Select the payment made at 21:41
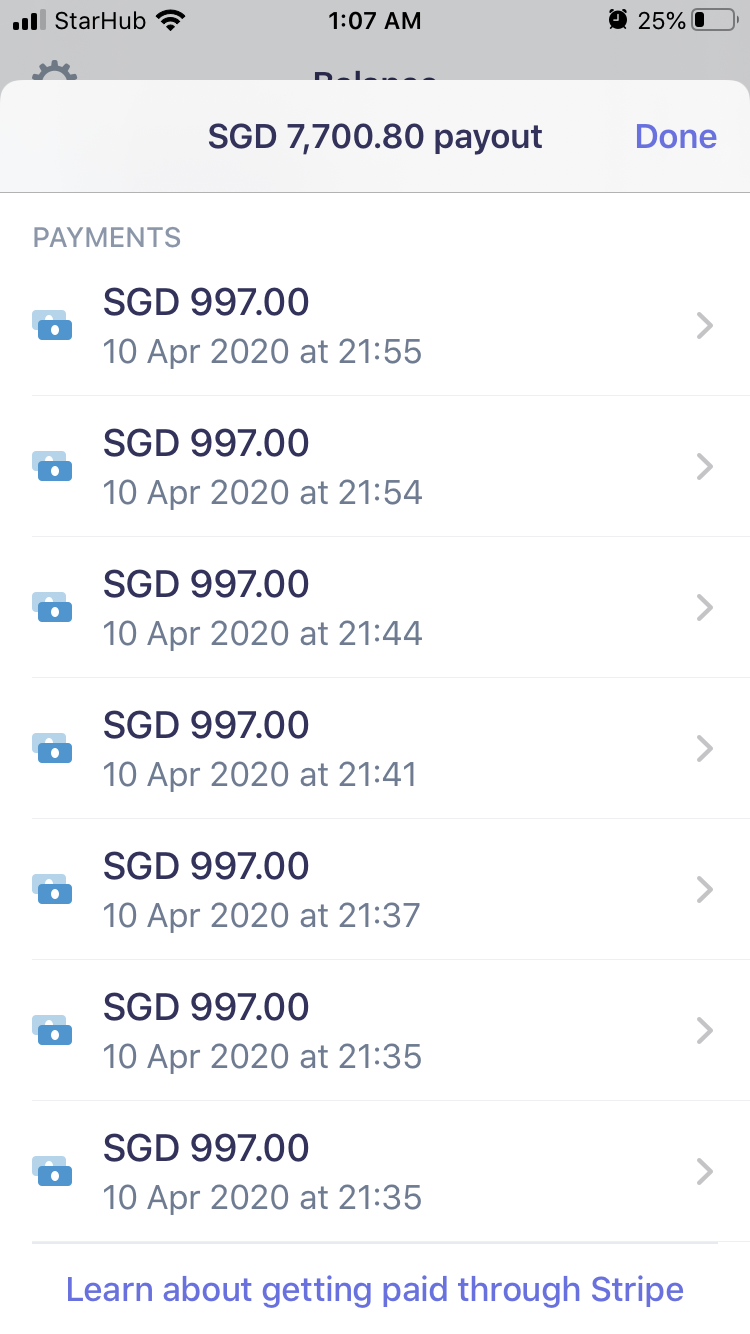750x1334 pixels. coord(374,749)
